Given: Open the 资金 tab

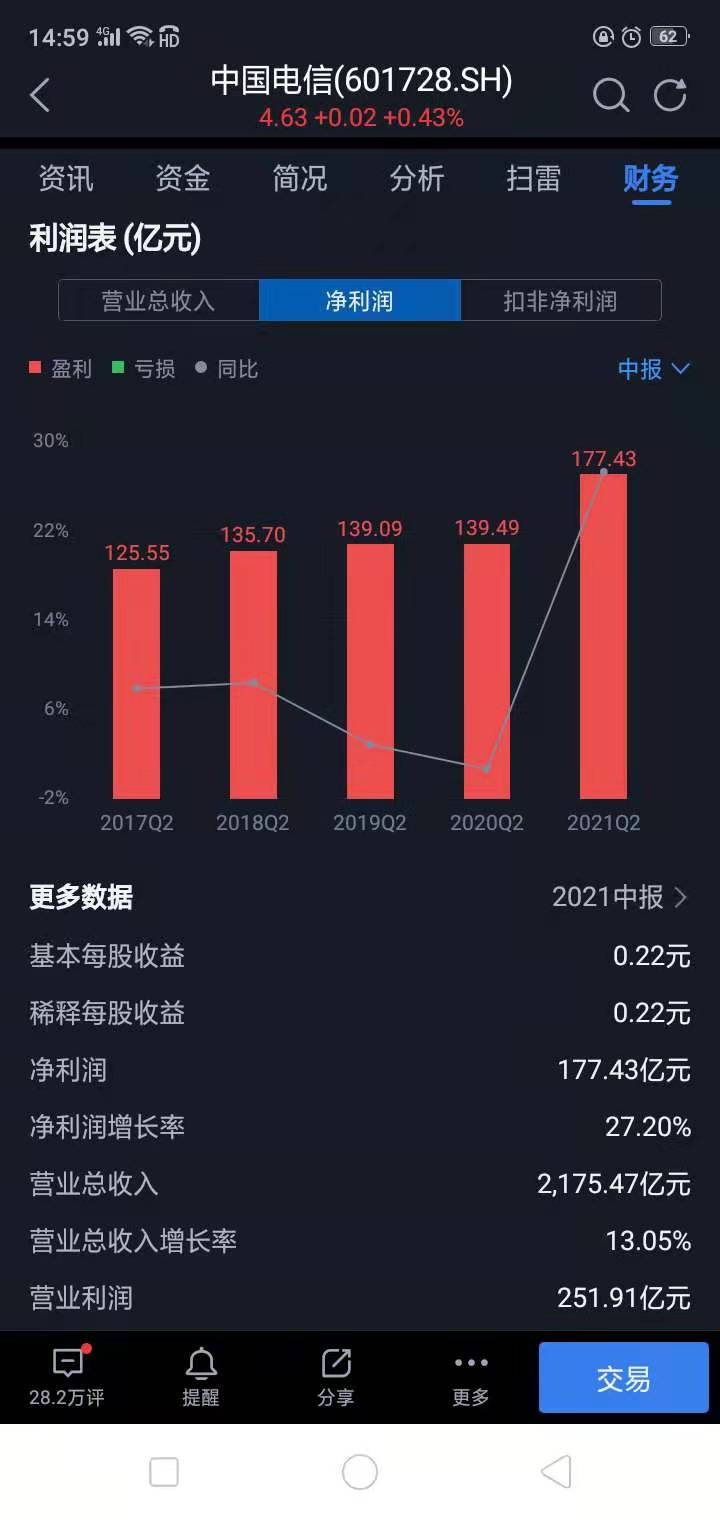Looking at the screenshot, I should [182, 179].
